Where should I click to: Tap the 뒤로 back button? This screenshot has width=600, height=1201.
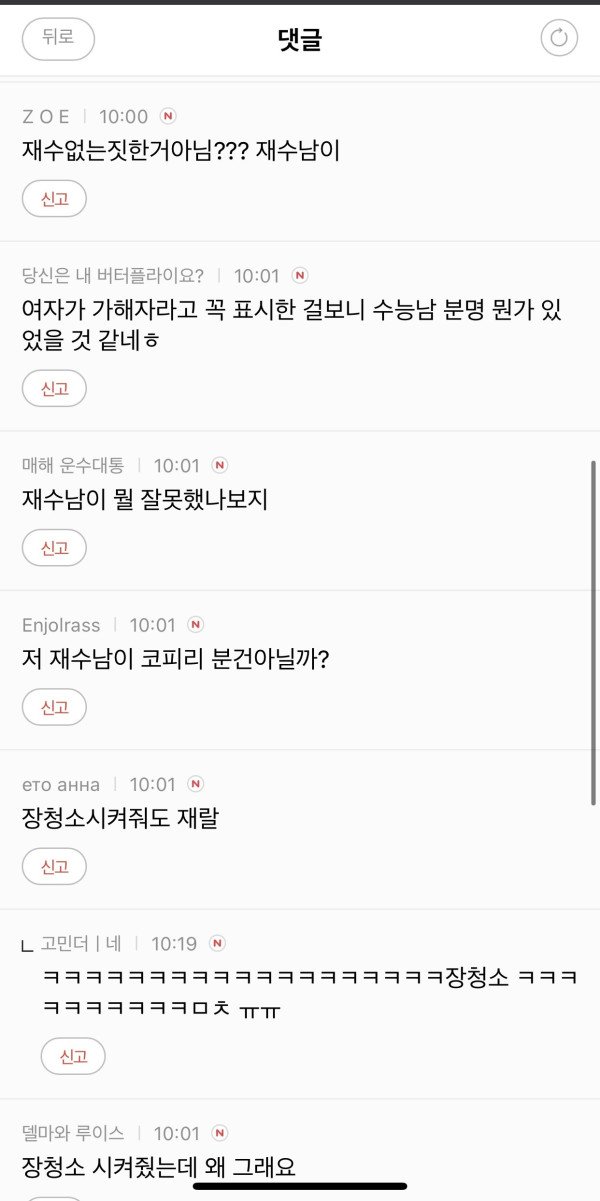58,39
